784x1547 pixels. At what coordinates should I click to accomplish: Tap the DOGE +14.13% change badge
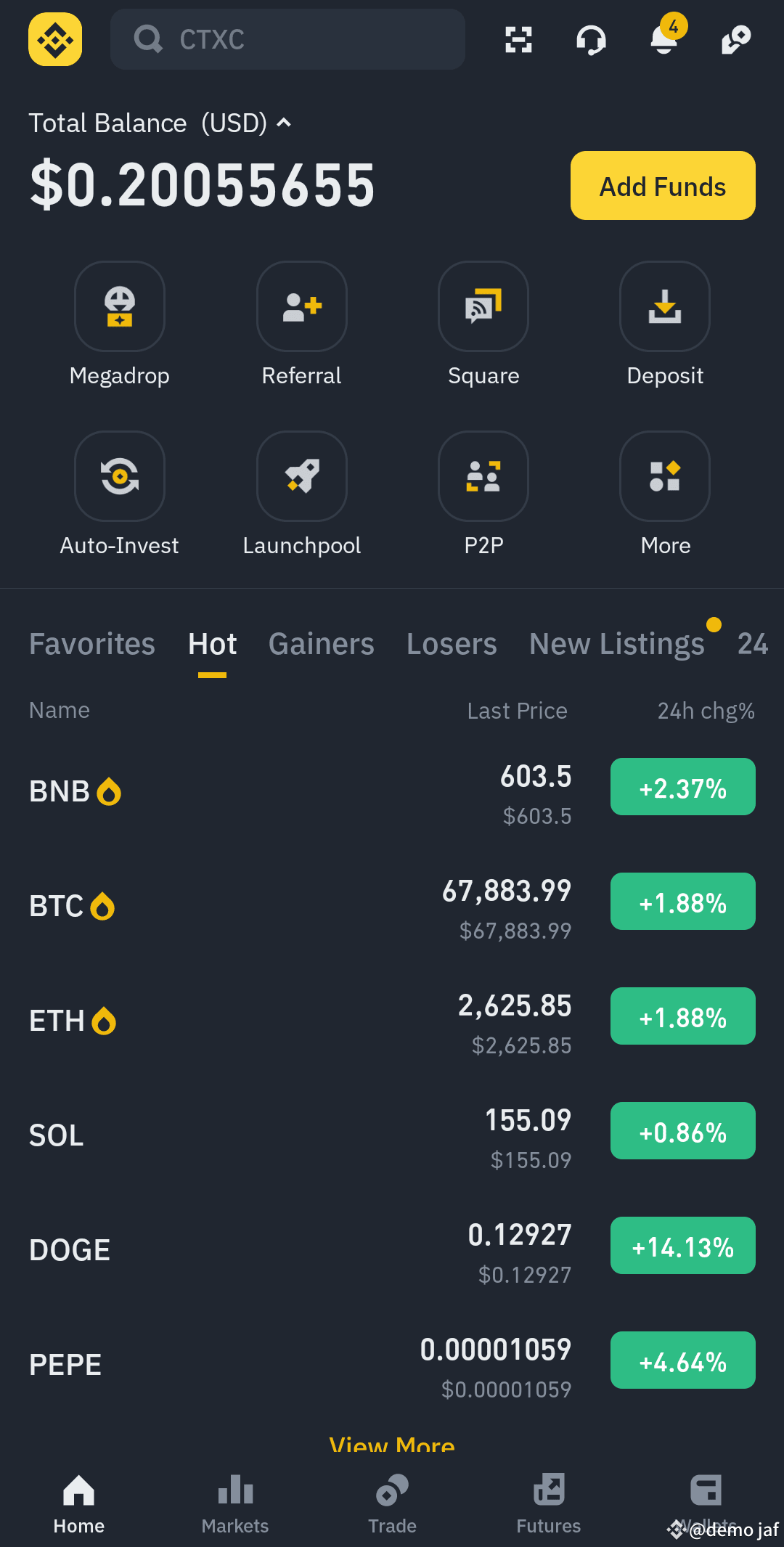(x=682, y=1246)
